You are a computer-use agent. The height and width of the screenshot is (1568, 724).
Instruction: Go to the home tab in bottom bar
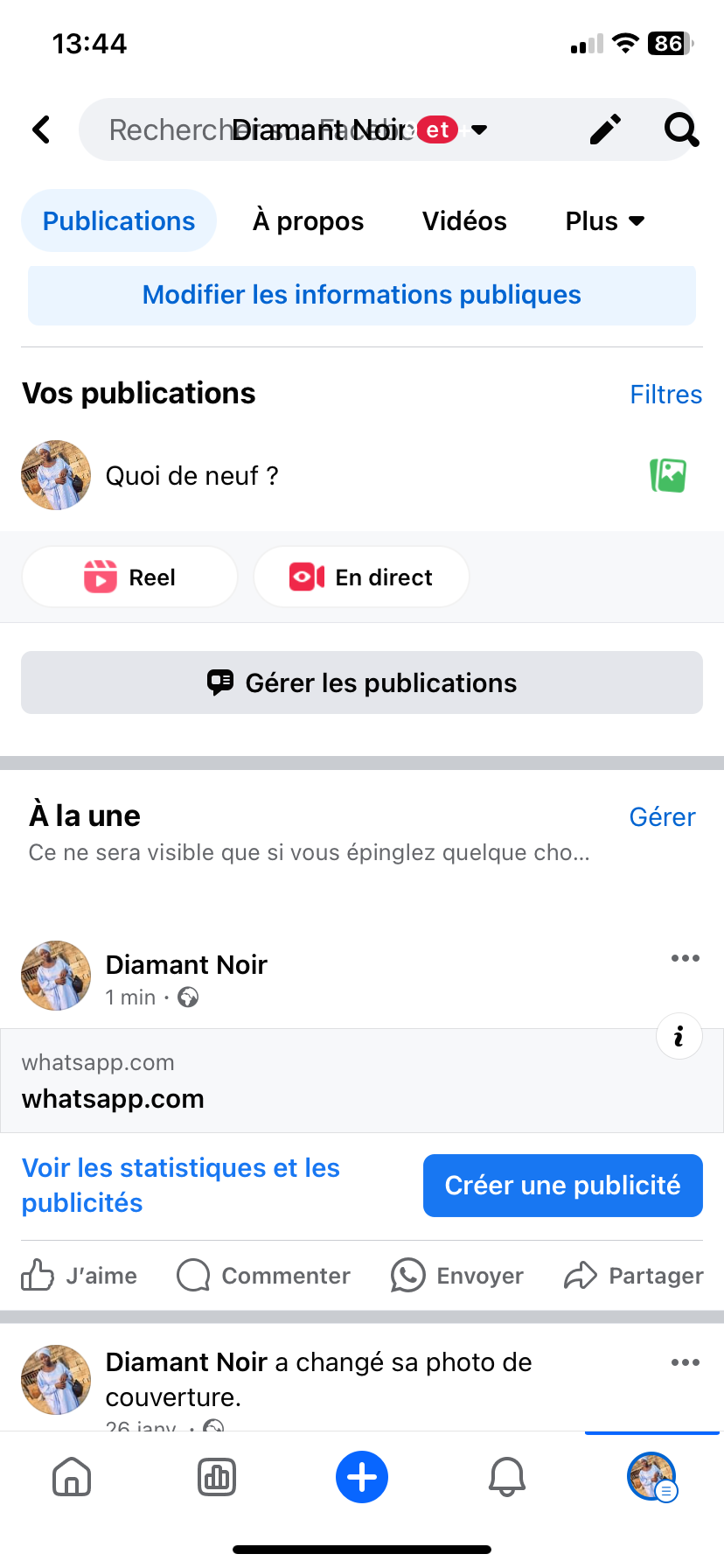pyautogui.click(x=72, y=1477)
